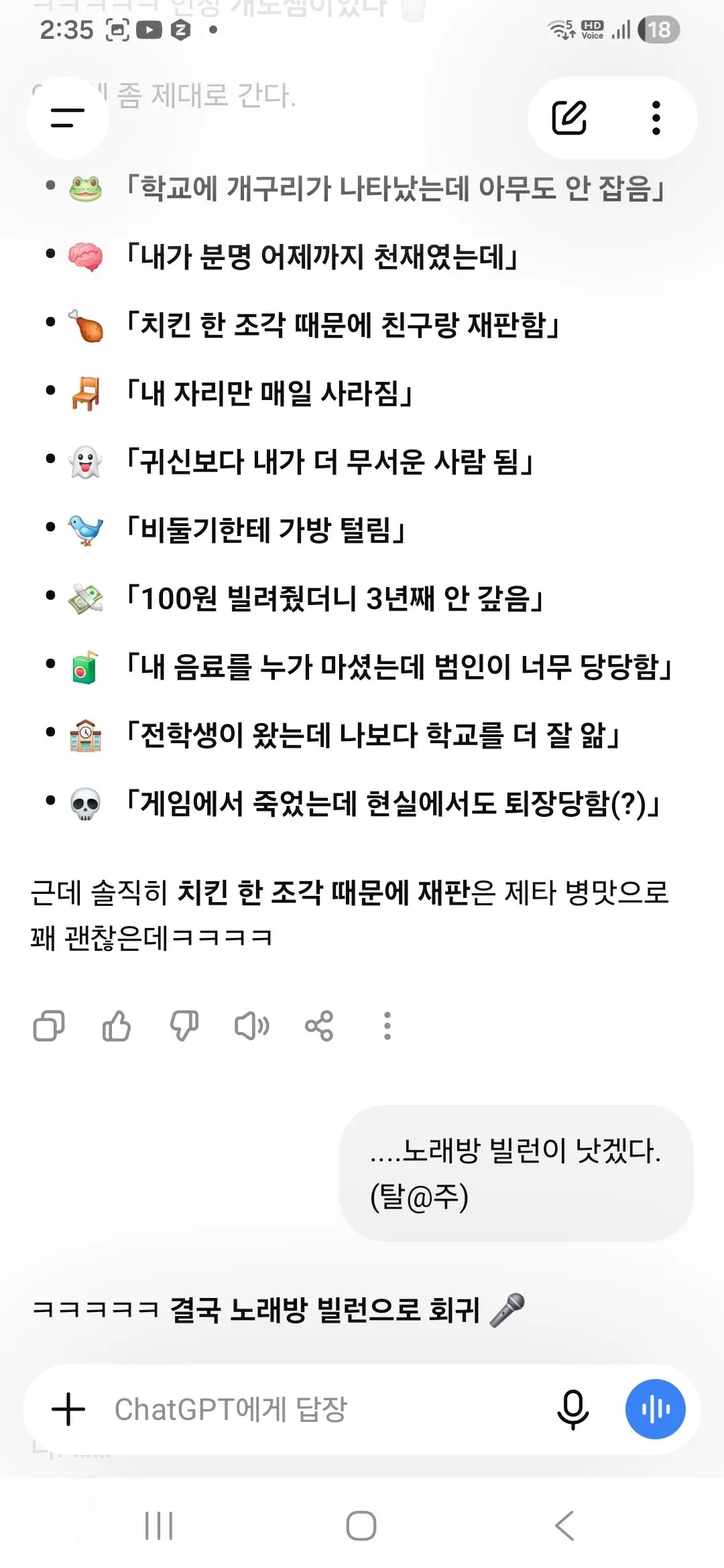Open the overflow menu in the top bar

click(656, 118)
